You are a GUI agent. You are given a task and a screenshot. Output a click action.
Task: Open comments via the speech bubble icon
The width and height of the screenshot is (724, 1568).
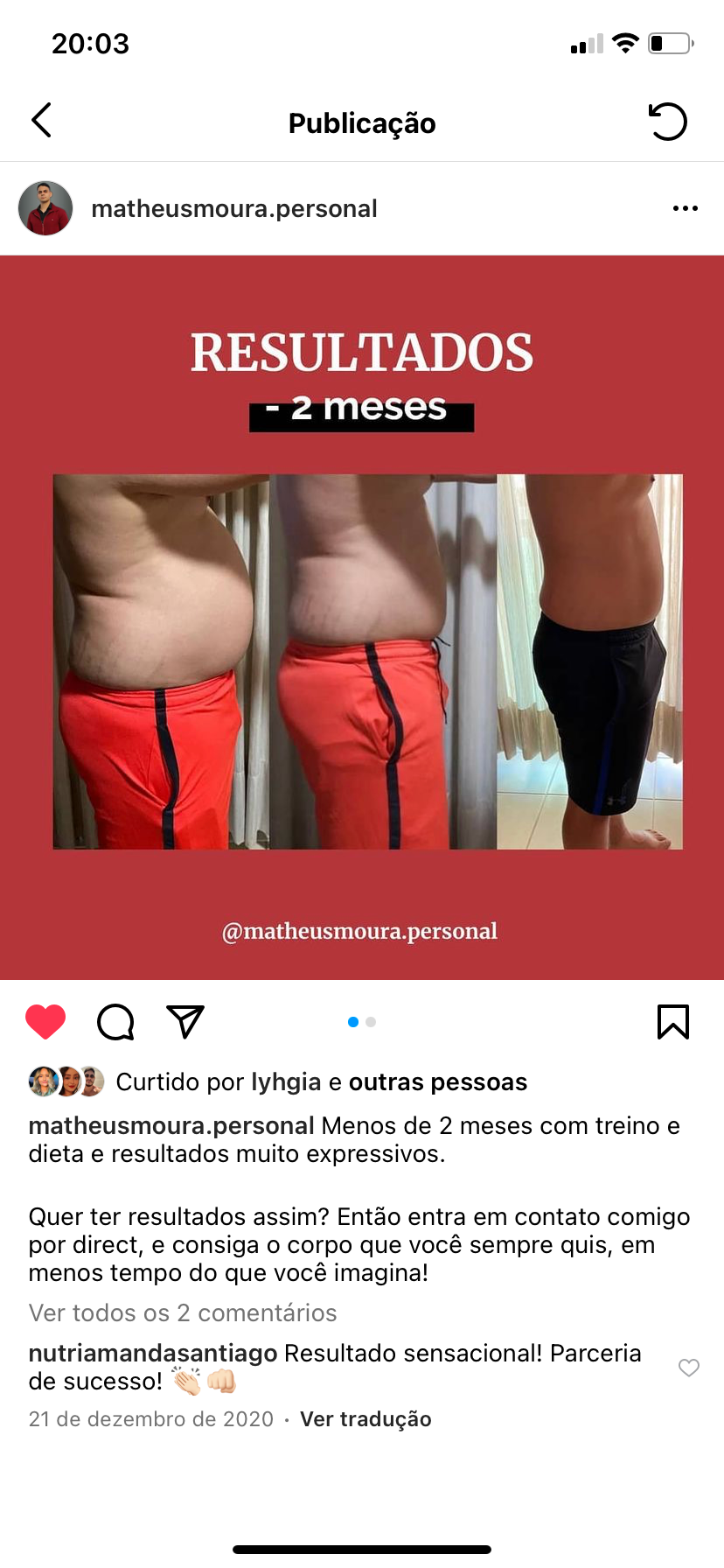(115, 1021)
